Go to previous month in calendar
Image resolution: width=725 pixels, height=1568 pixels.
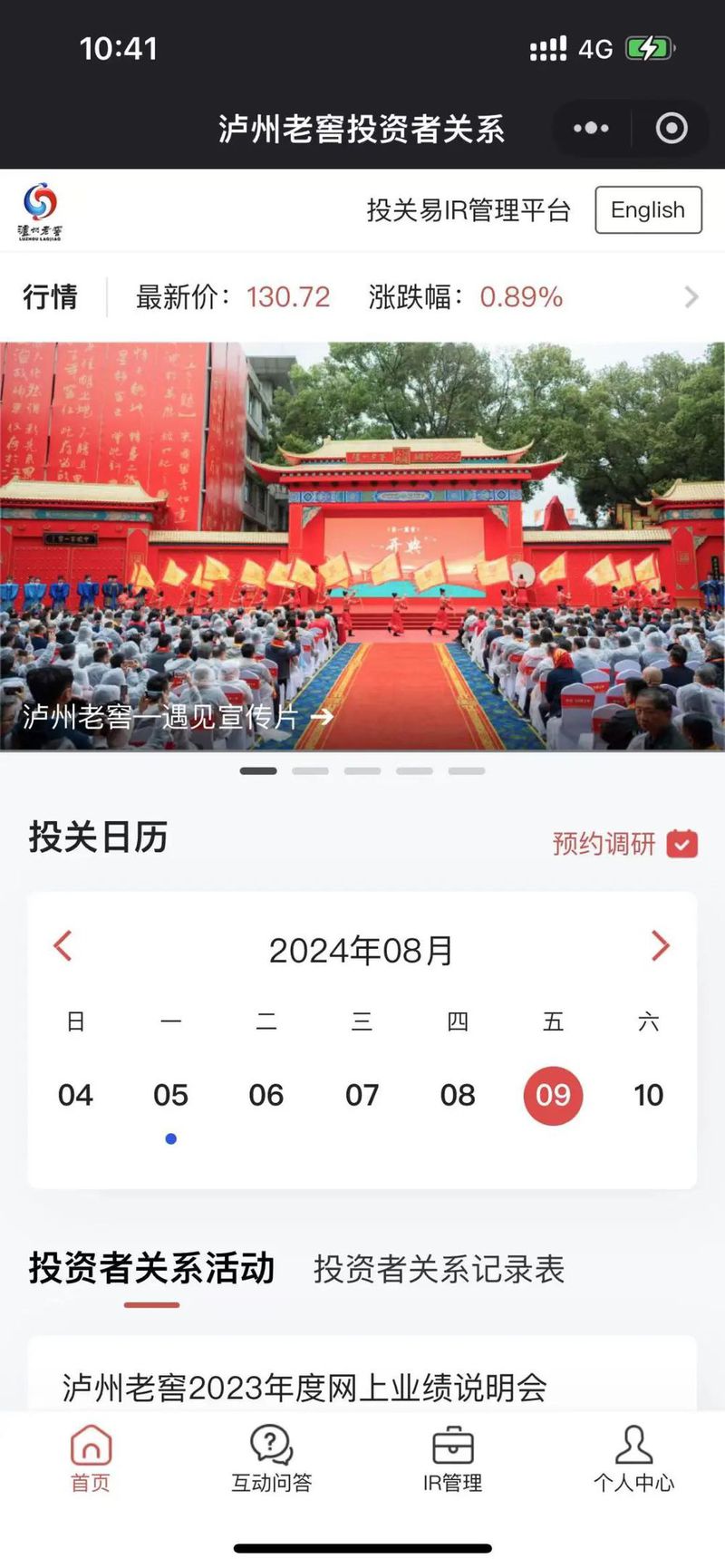(x=63, y=946)
